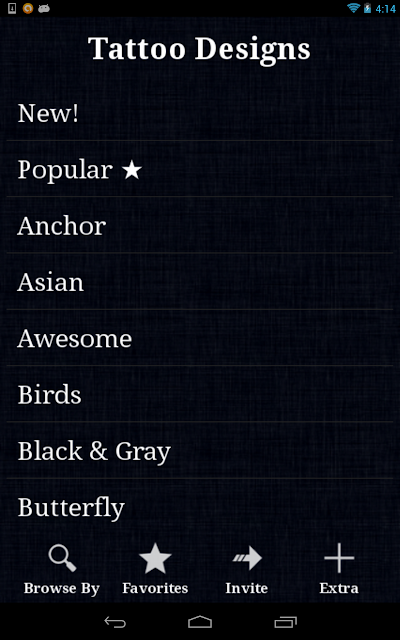Tap the Invite arrow button
The height and width of the screenshot is (640, 400).
(x=247, y=569)
